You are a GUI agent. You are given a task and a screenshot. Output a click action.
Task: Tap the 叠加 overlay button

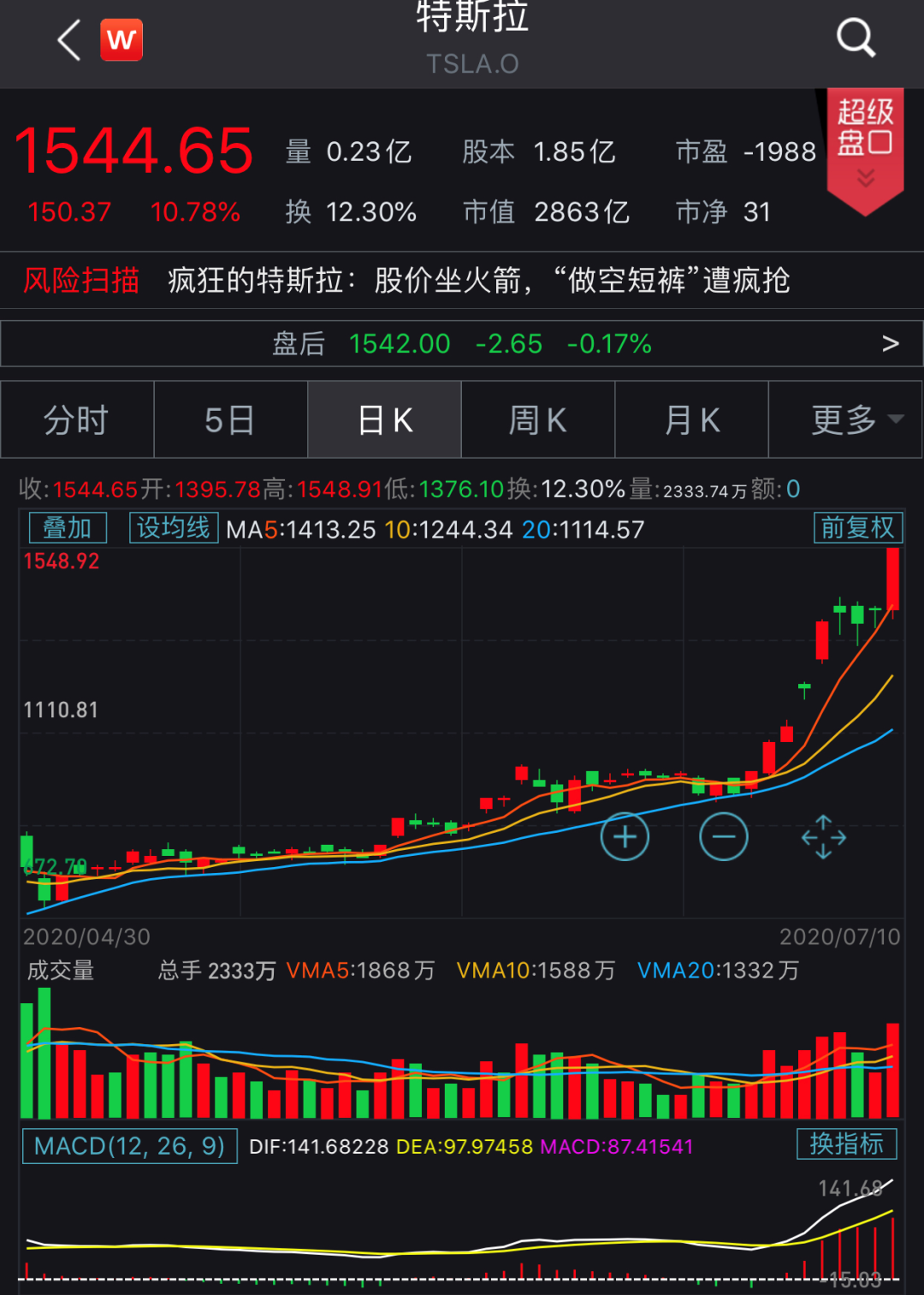click(x=67, y=528)
